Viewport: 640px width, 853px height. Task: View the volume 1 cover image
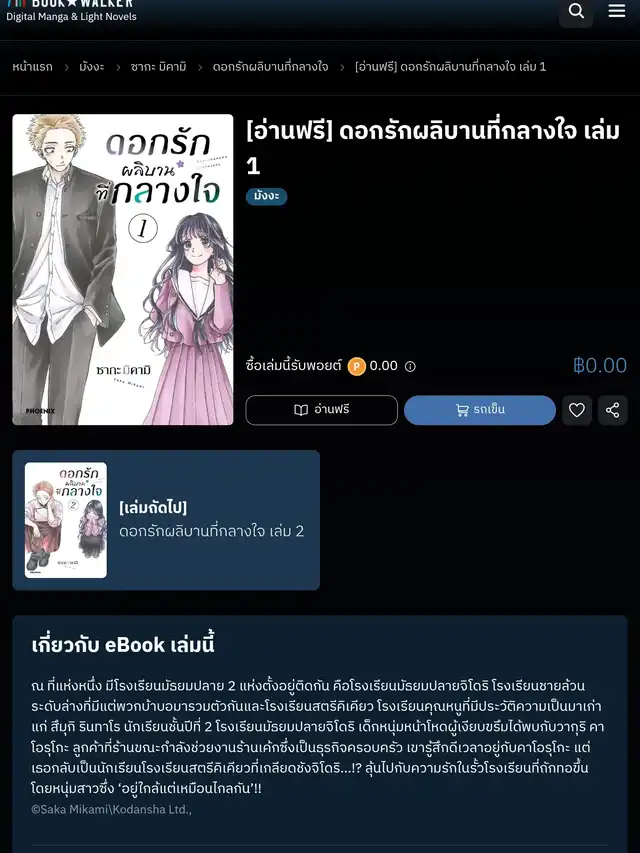(x=122, y=270)
